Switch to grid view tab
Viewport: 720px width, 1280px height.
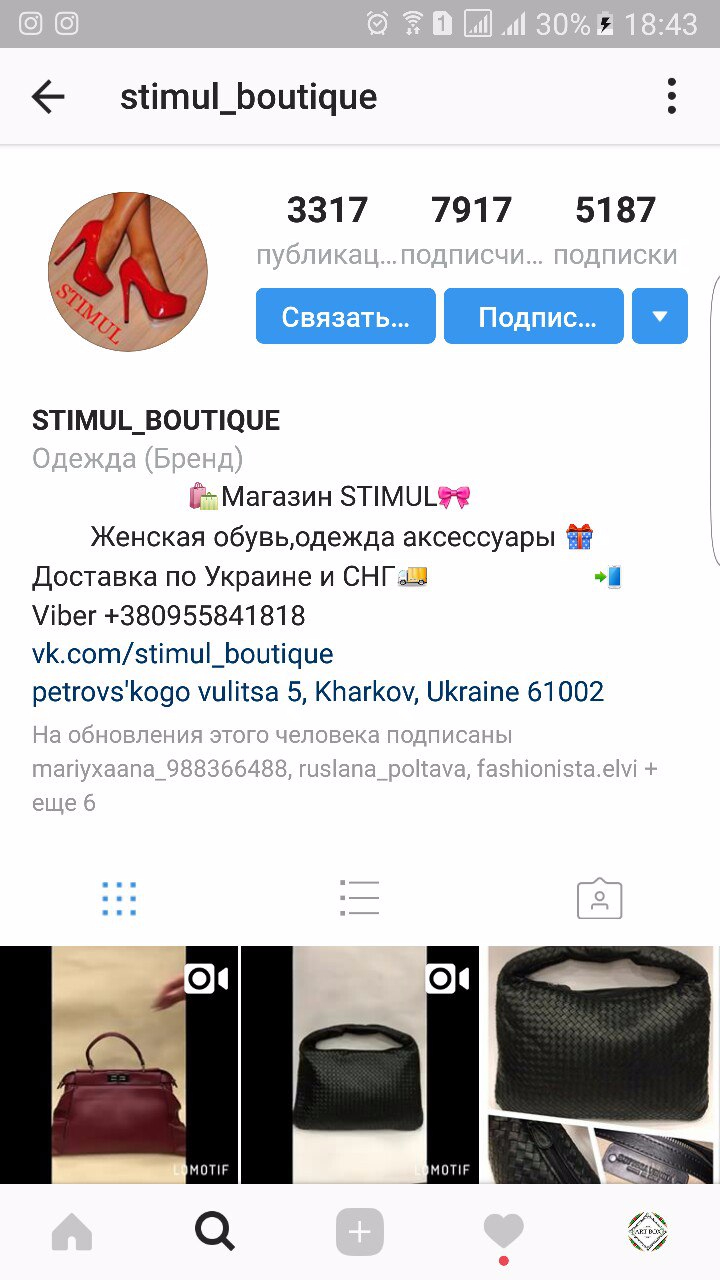pos(119,898)
